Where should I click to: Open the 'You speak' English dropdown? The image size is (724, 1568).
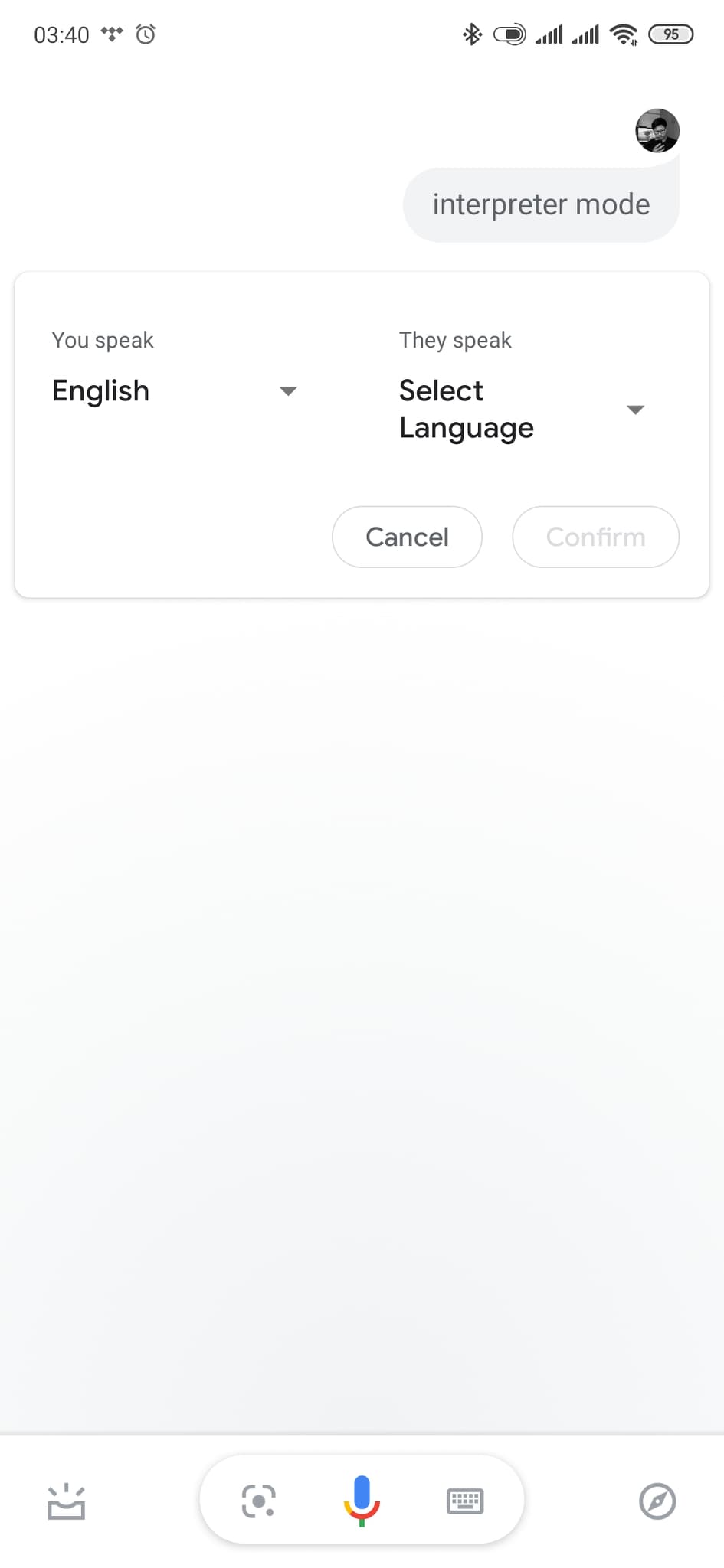175,391
